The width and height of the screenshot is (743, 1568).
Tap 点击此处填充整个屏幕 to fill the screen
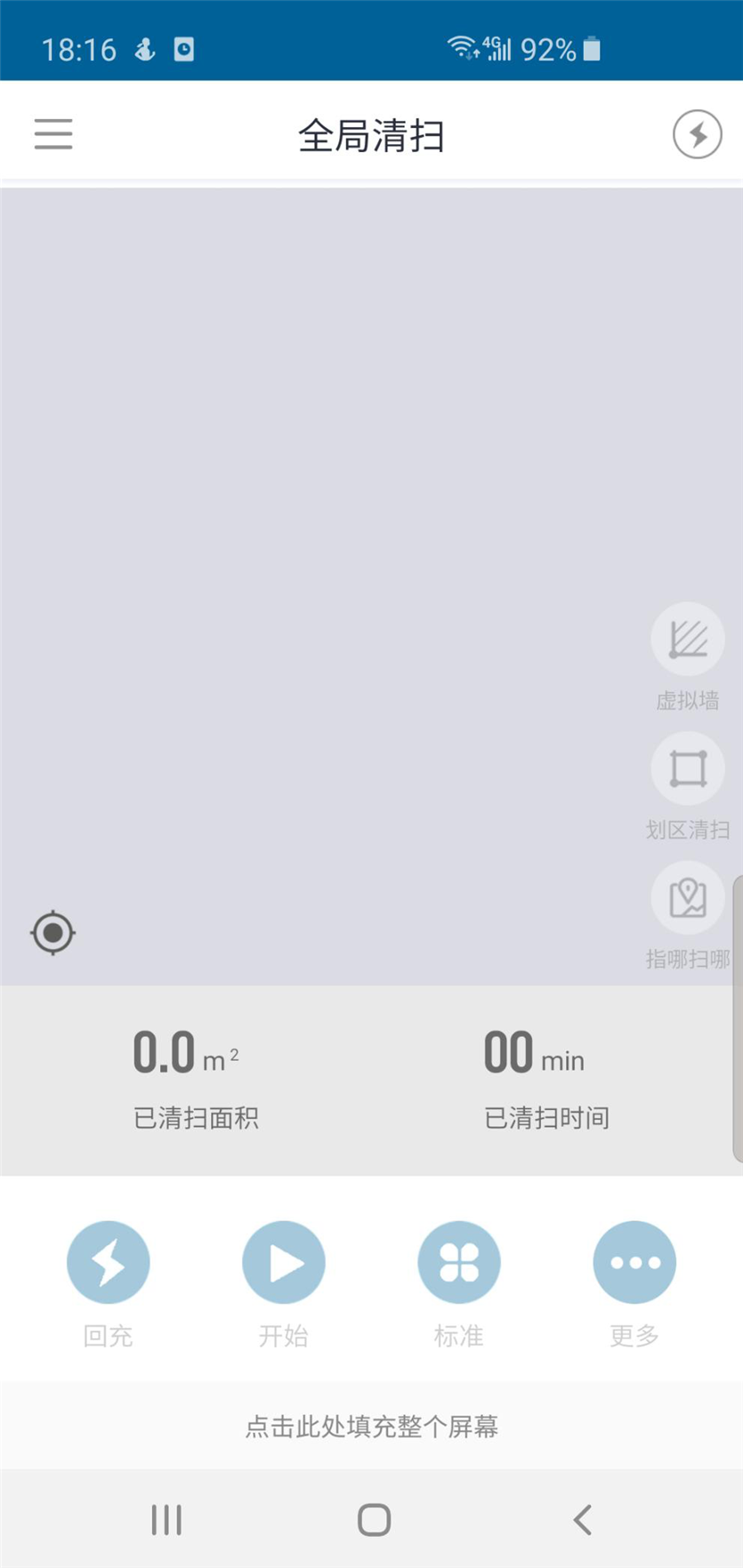[x=371, y=1427]
